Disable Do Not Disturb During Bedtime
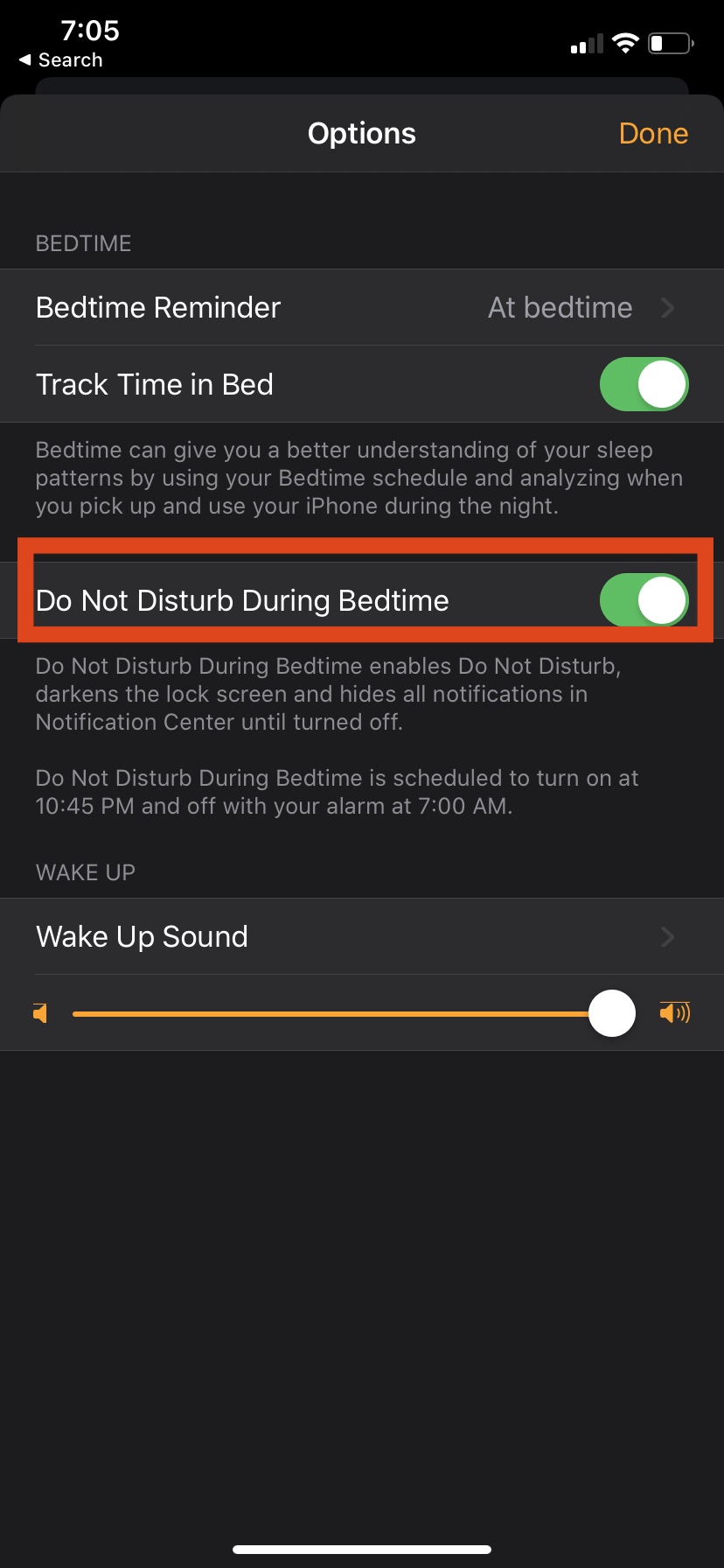 coord(644,600)
